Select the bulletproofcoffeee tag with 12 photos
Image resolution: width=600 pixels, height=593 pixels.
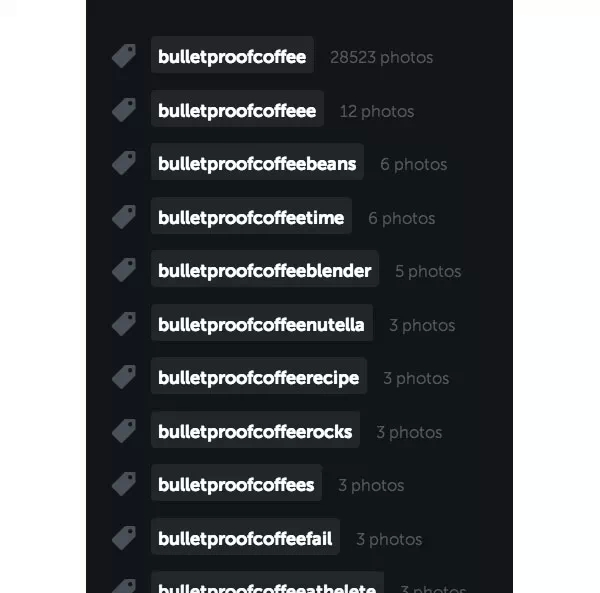click(237, 111)
